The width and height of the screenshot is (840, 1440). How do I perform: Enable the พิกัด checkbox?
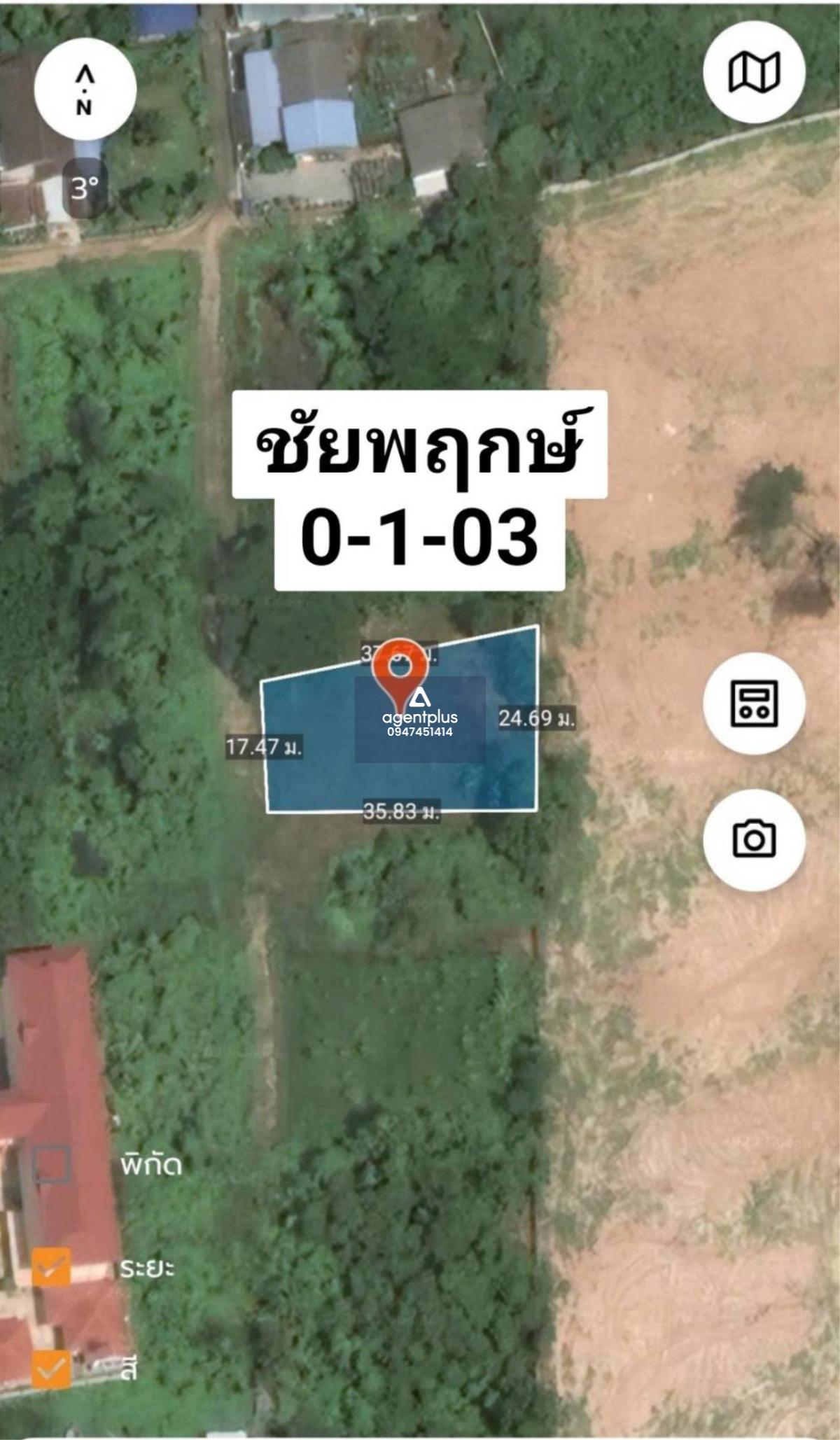pyautogui.click(x=51, y=1165)
